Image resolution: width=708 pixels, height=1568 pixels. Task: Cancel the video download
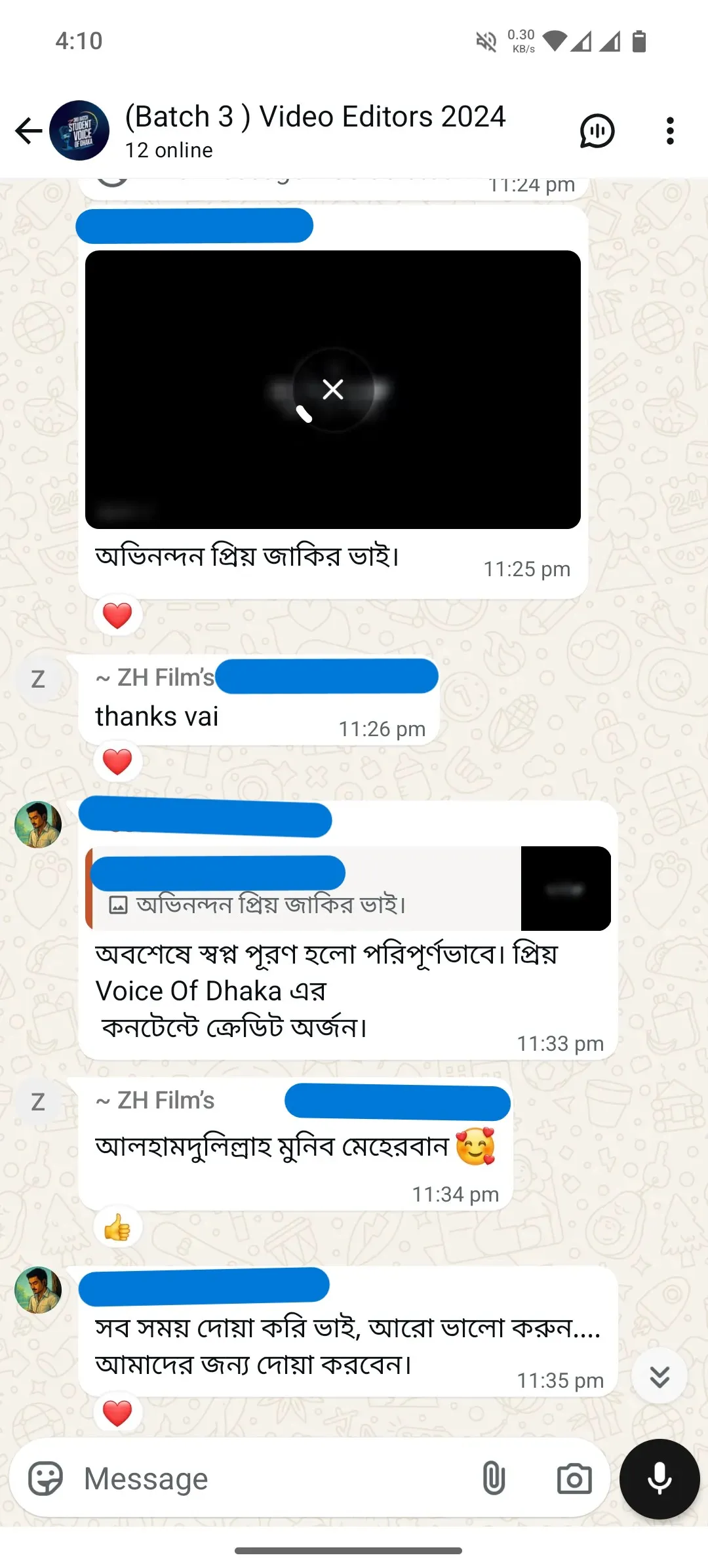pyautogui.click(x=333, y=389)
